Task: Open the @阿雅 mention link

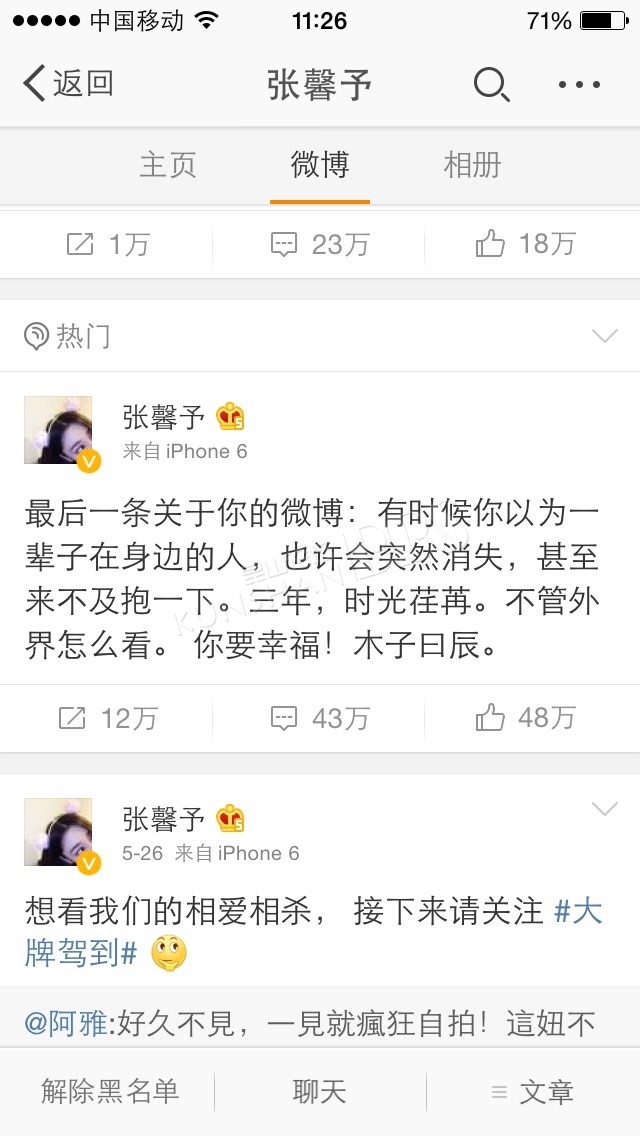Action: [x=66, y=1024]
